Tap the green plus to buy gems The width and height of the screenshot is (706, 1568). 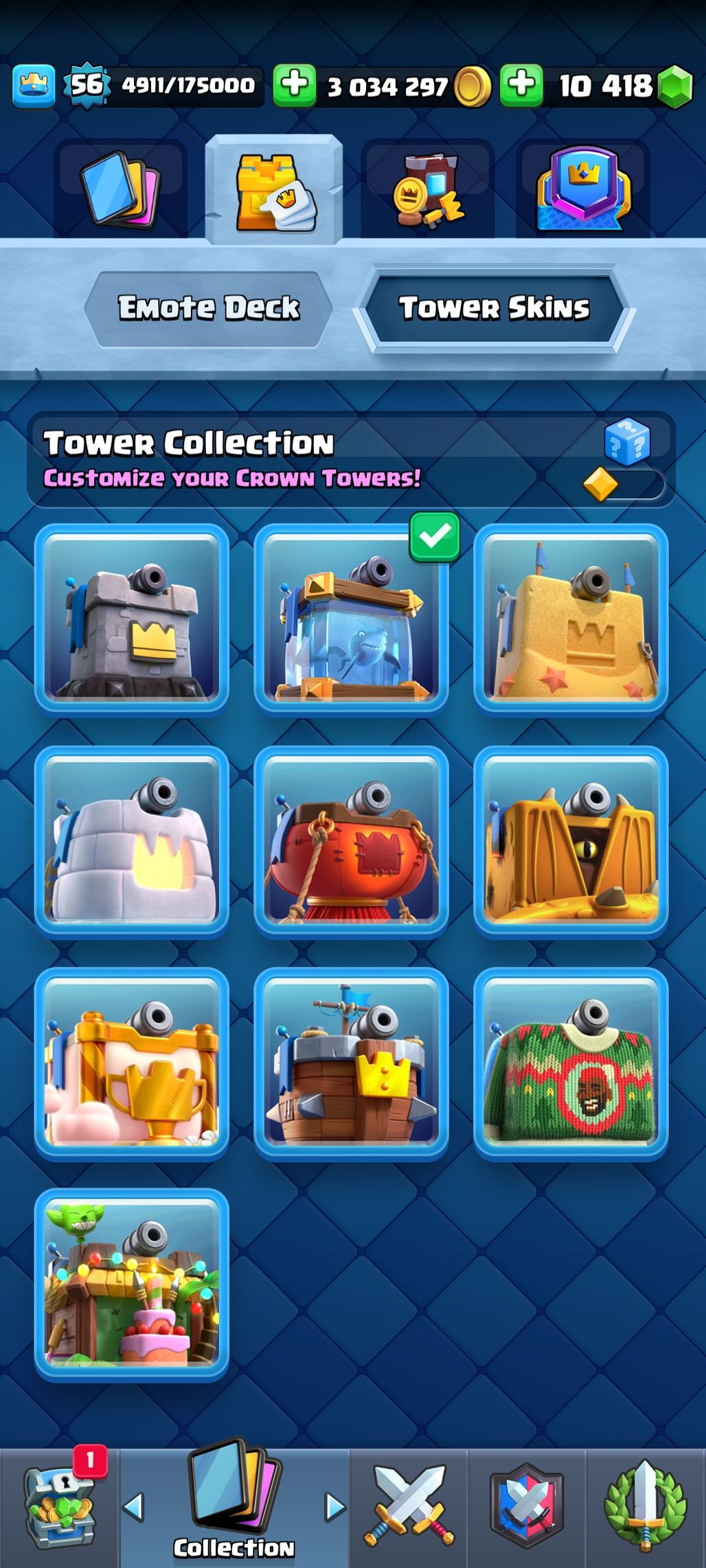pyautogui.click(x=521, y=85)
